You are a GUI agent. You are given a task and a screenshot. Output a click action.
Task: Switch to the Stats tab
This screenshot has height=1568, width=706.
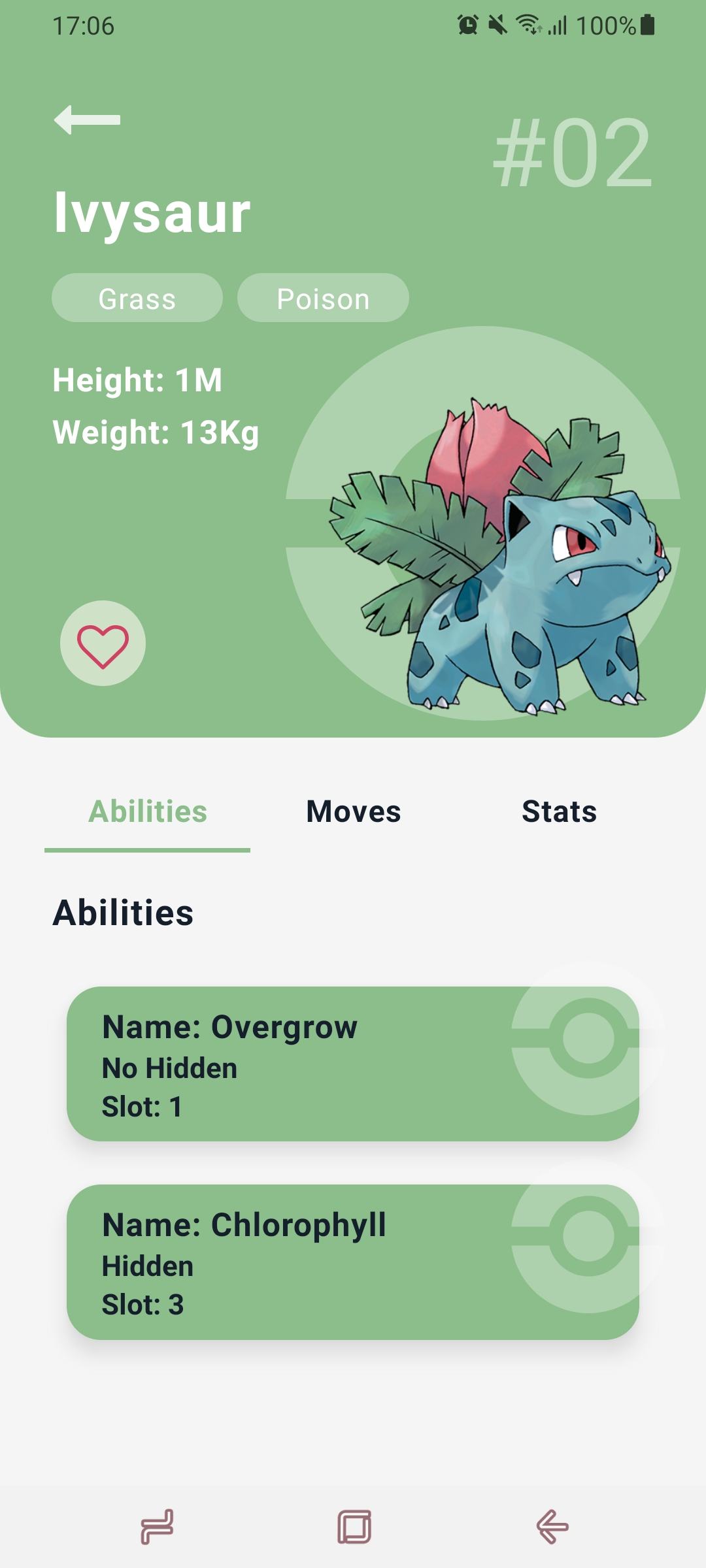559,812
